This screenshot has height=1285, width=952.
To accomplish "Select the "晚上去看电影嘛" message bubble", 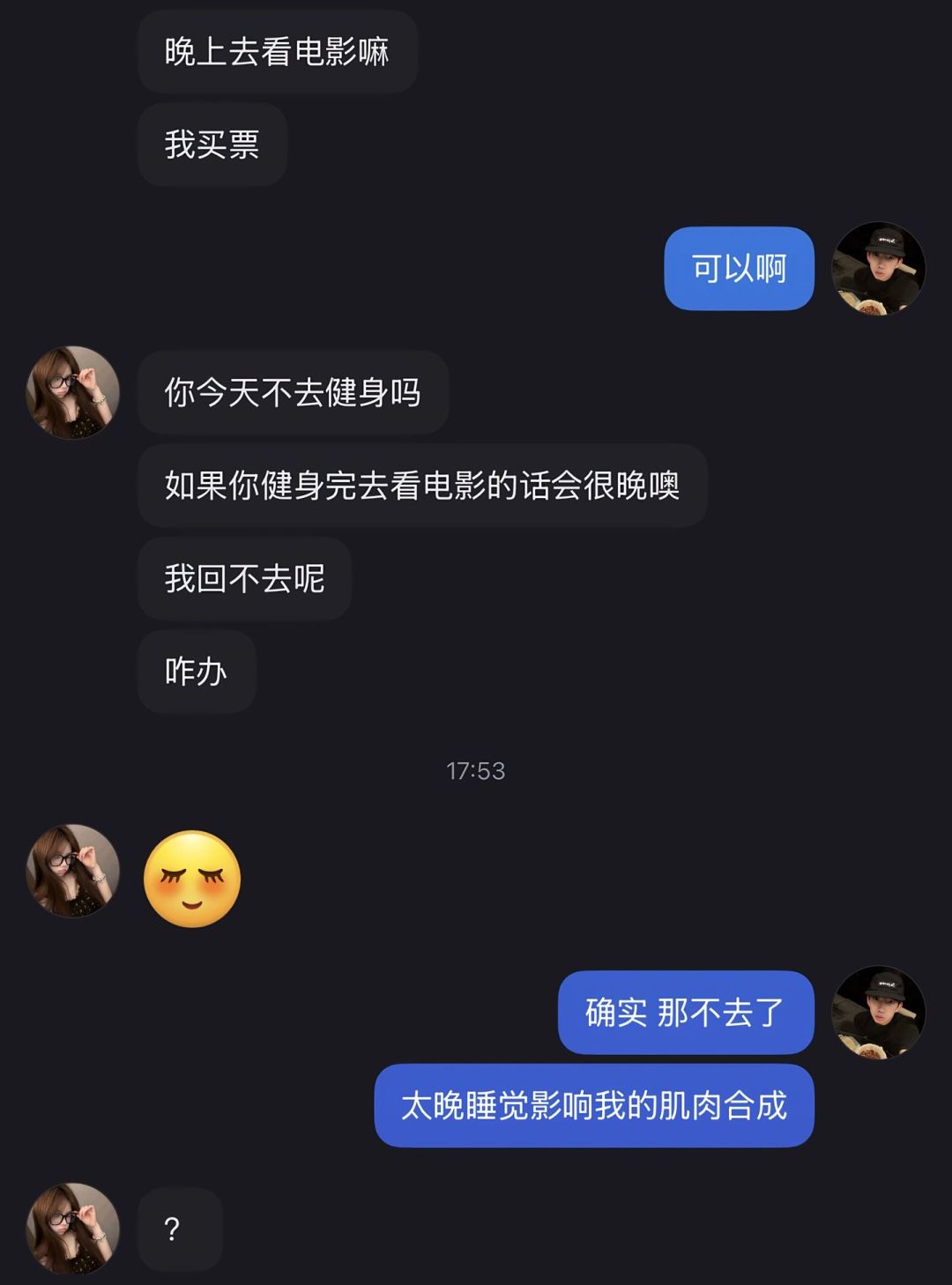I will (279, 53).
